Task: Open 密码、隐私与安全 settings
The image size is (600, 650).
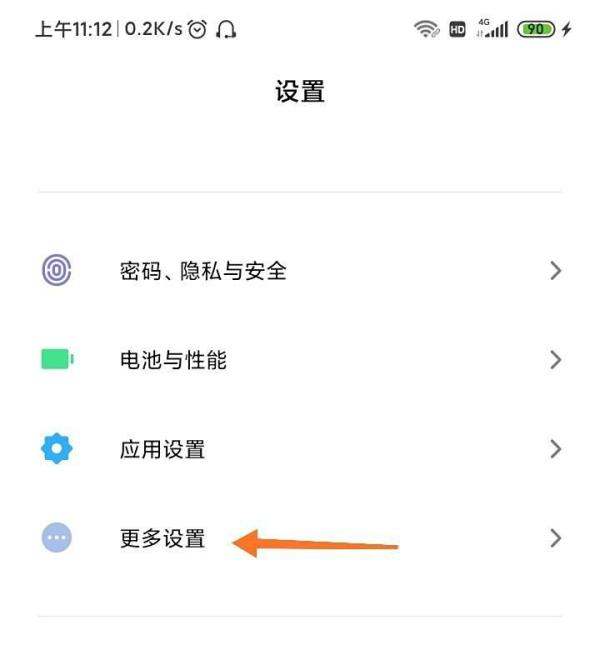Action: coord(203,271)
